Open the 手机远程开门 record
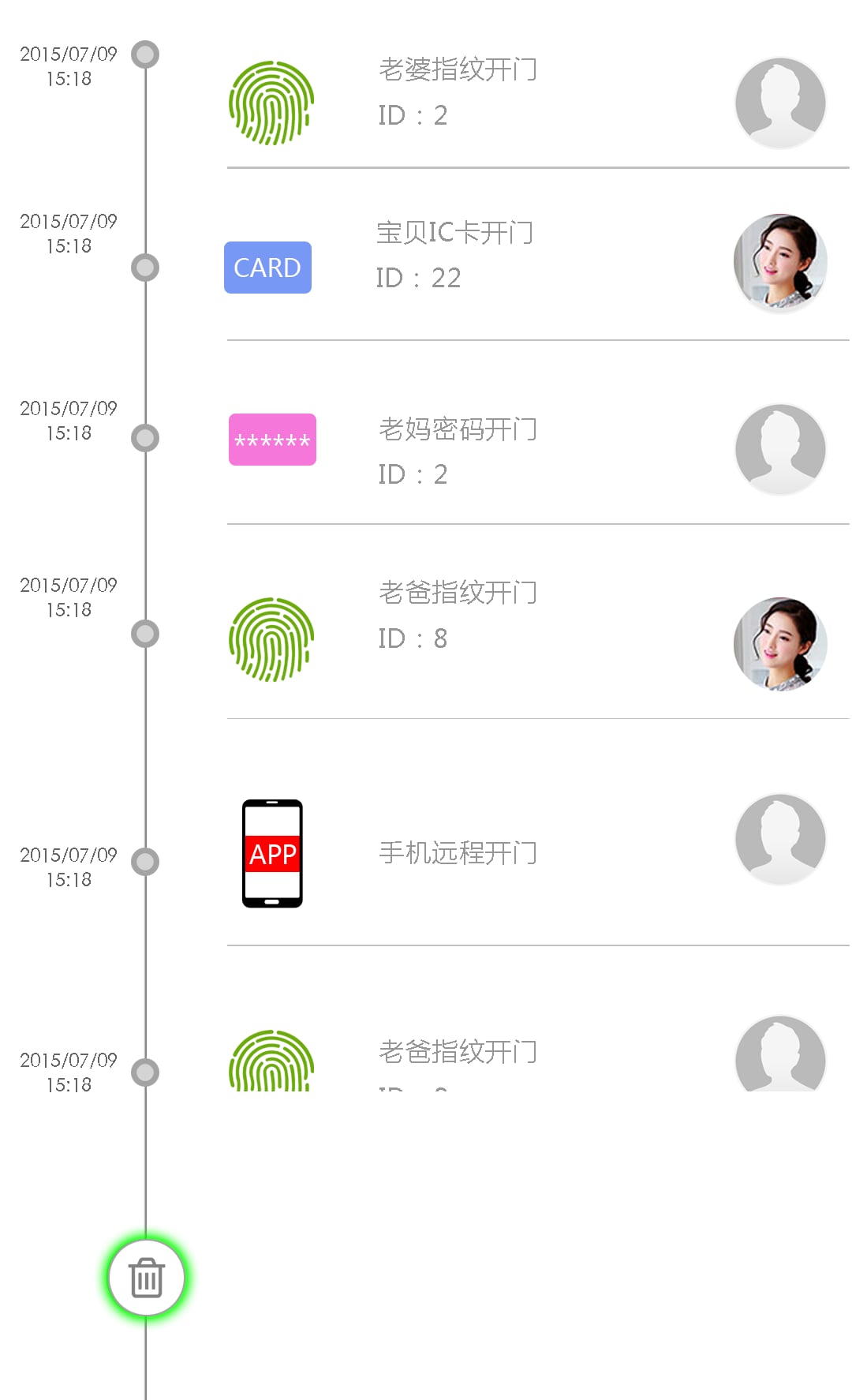The width and height of the screenshot is (852, 1400). (538, 833)
